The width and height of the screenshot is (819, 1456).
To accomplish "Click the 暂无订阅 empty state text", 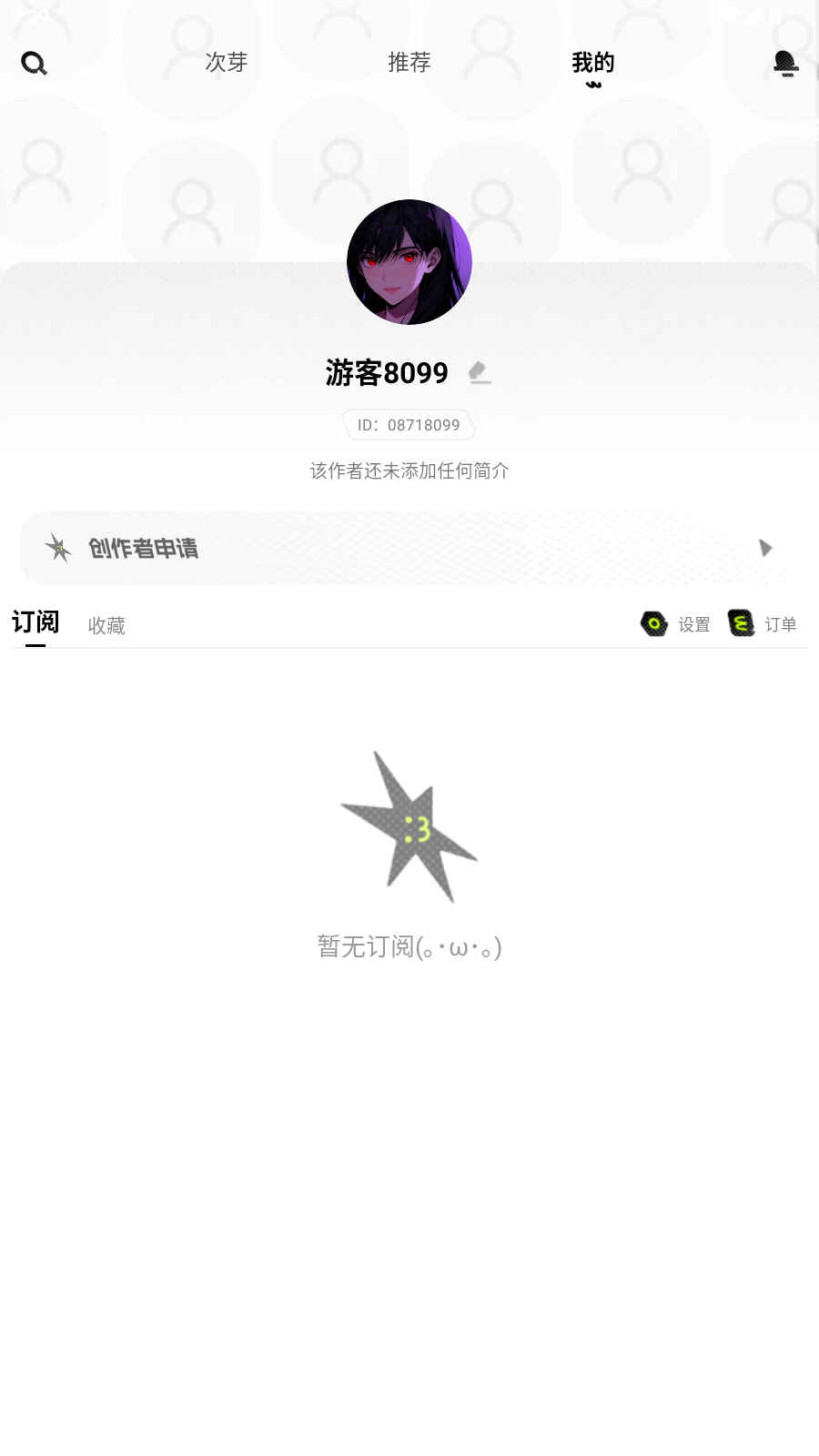I will 409,948.
